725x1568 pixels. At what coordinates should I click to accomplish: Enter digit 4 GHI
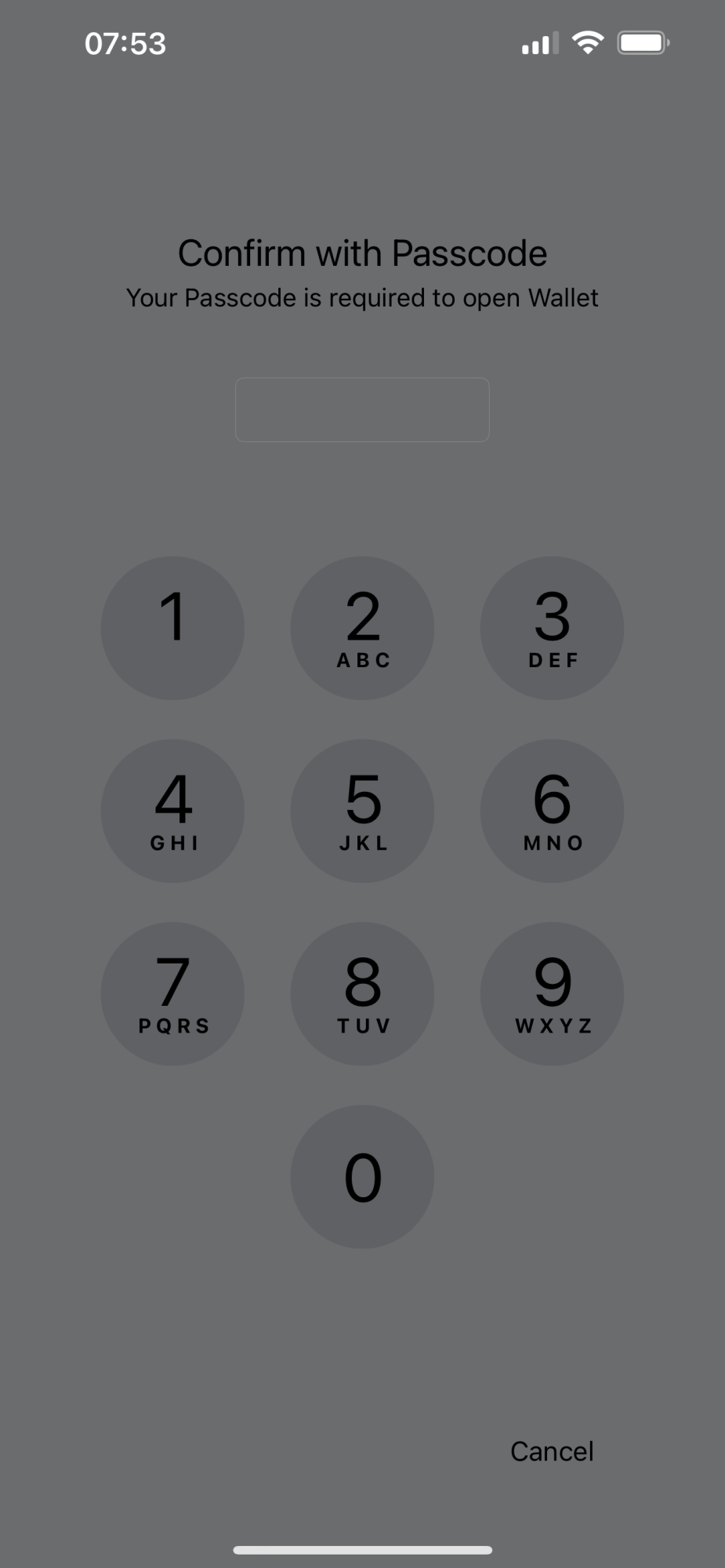pos(172,811)
